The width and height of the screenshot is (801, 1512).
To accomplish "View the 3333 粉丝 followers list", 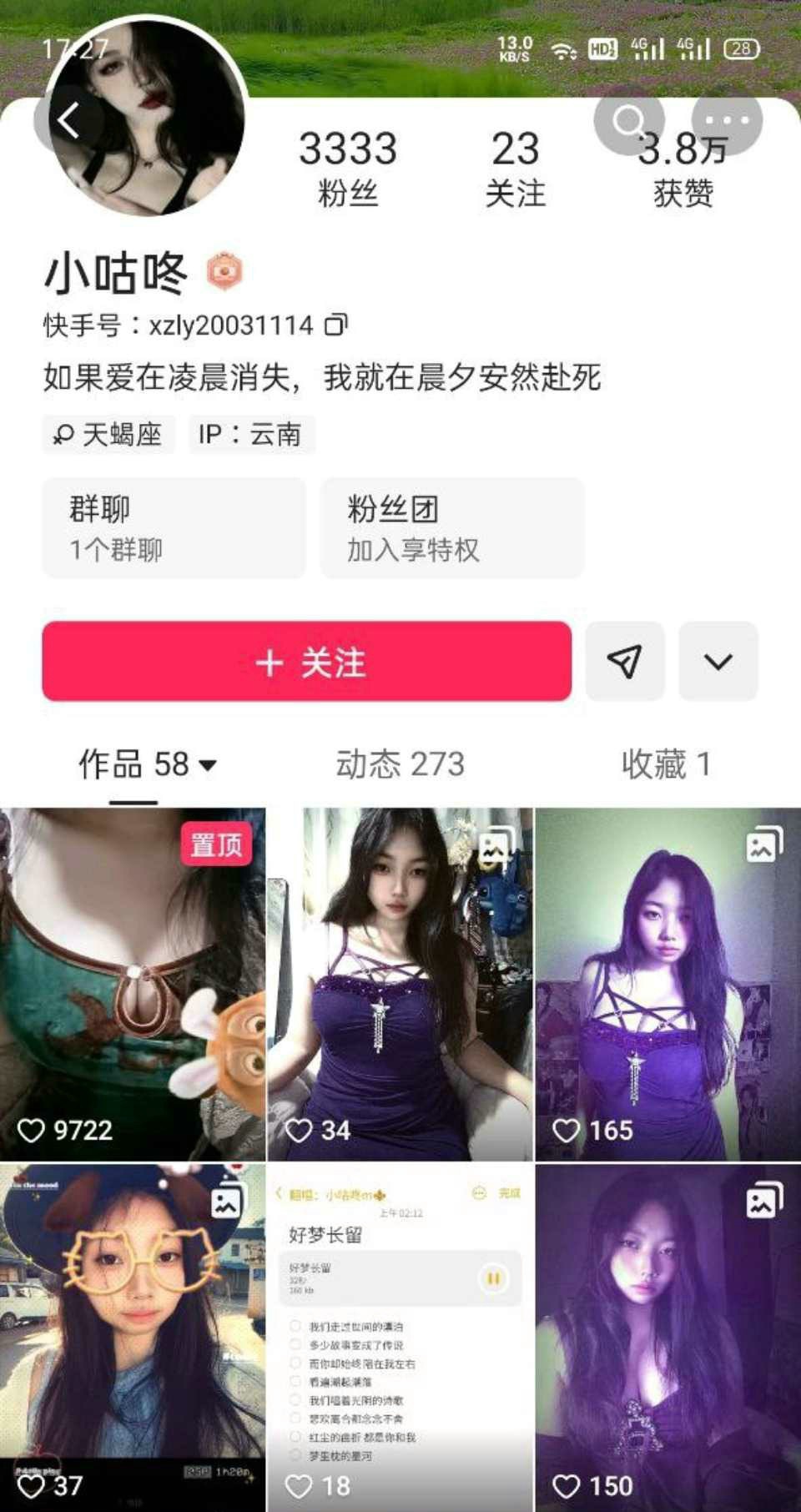I will coord(348,168).
